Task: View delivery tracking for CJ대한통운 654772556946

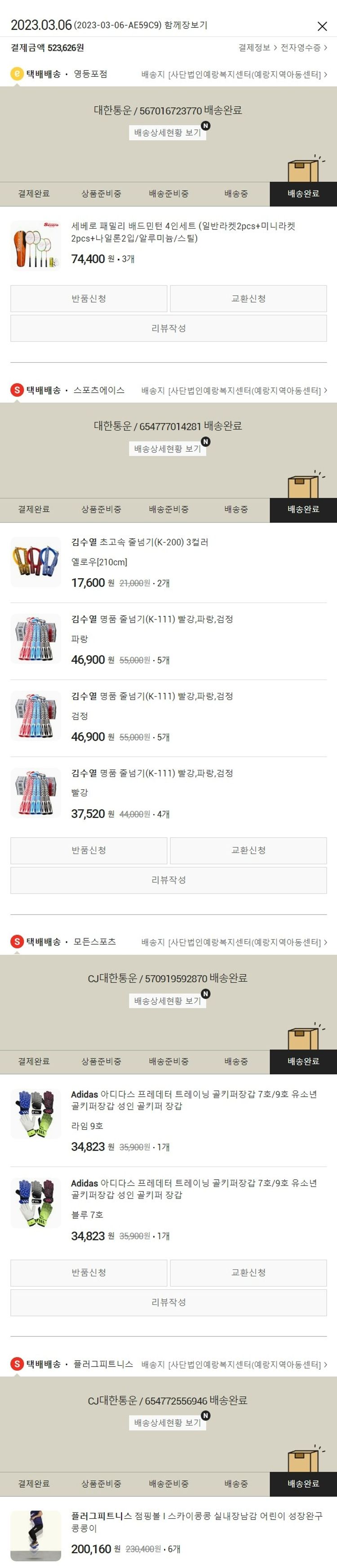Action: click(x=167, y=1423)
